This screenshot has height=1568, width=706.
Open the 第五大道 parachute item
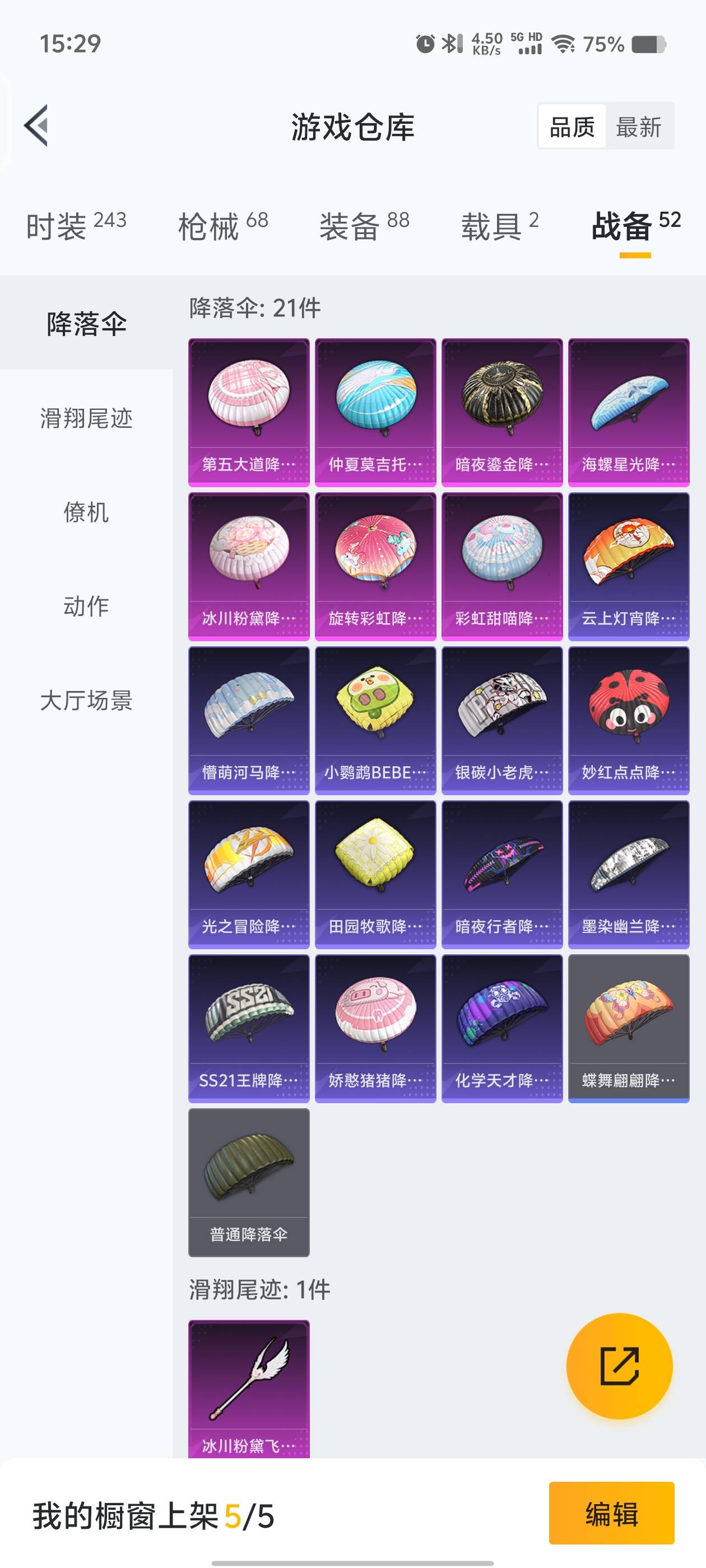point(249,412)
